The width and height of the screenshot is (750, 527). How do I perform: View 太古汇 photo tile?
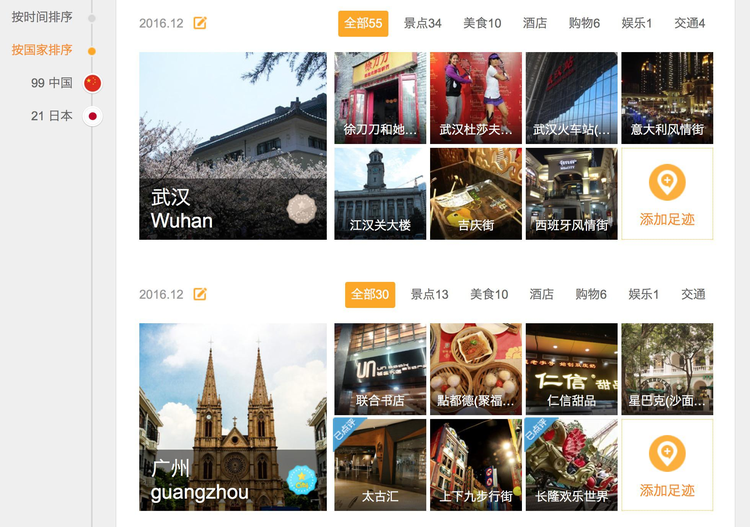click(380, 465)
